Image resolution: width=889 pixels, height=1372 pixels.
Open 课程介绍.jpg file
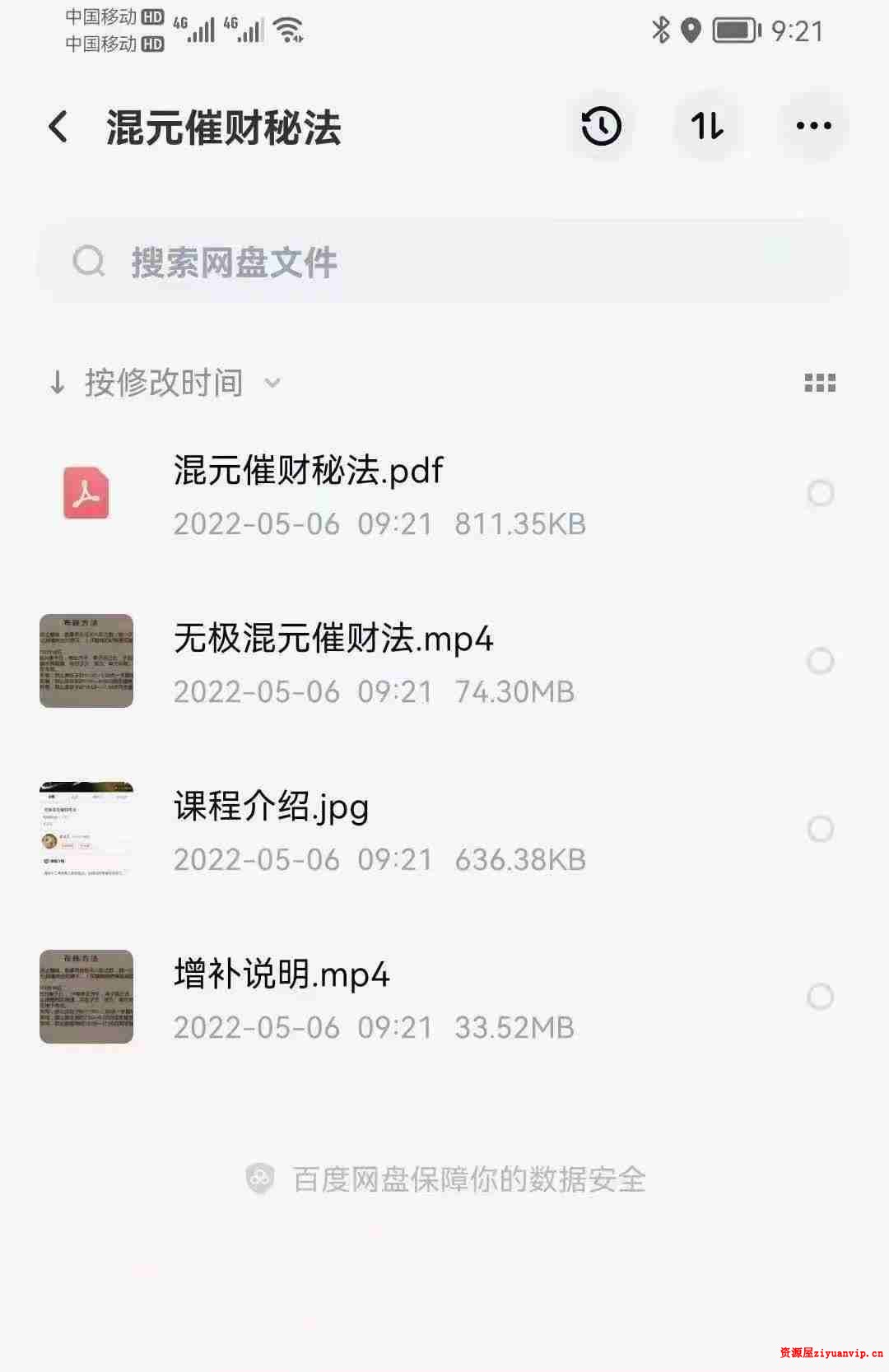(x=272, y=807)
